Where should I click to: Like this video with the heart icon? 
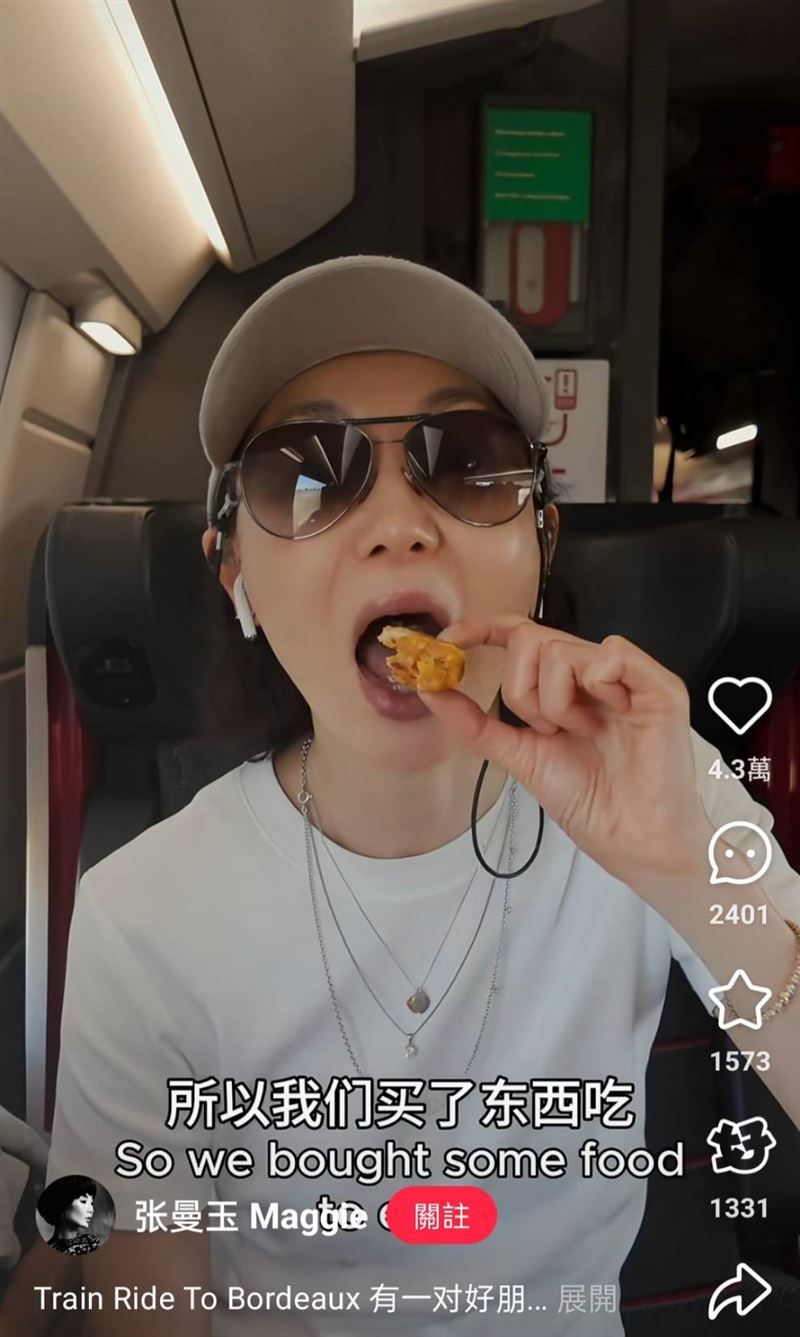point(740,705)
